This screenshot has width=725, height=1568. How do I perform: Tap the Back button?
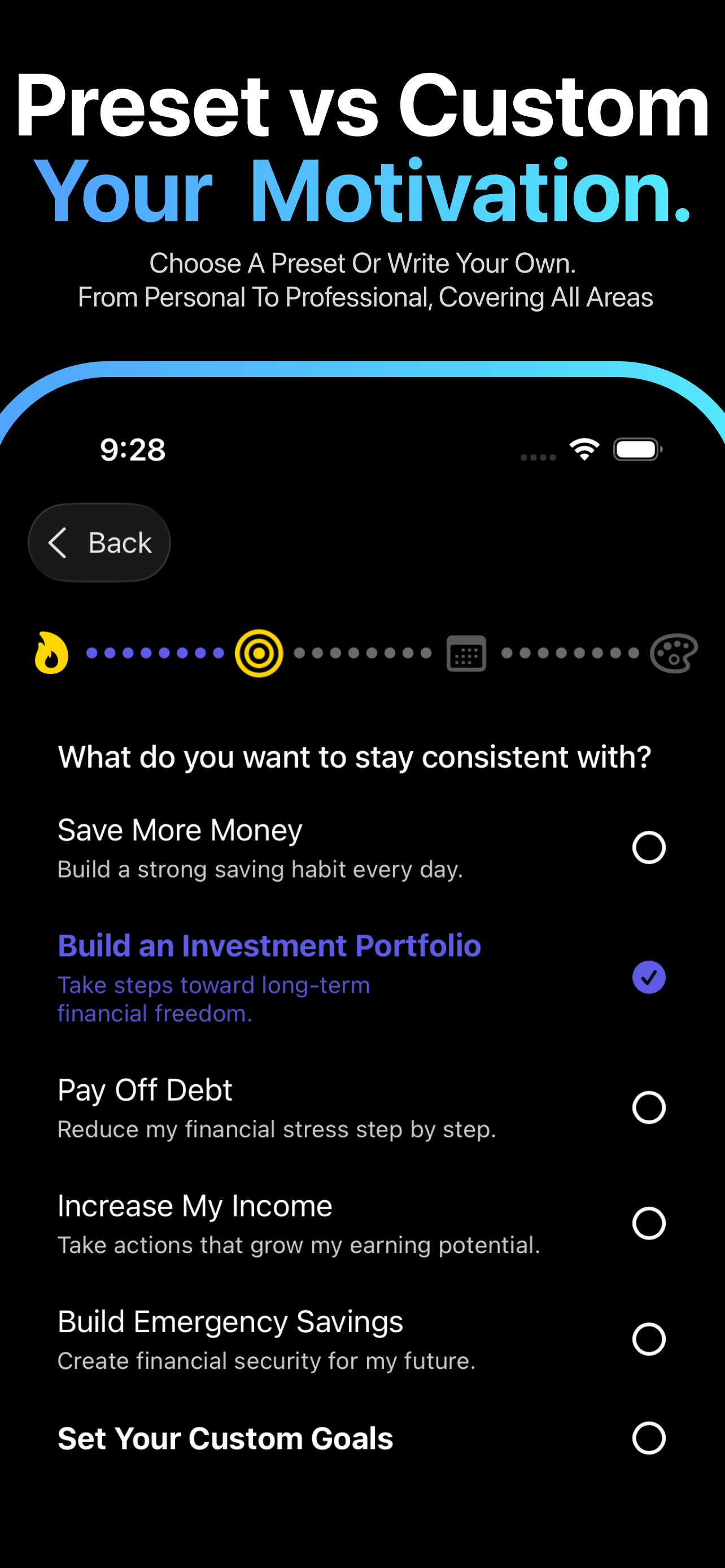pyautogui.click(x=99, y=542)
